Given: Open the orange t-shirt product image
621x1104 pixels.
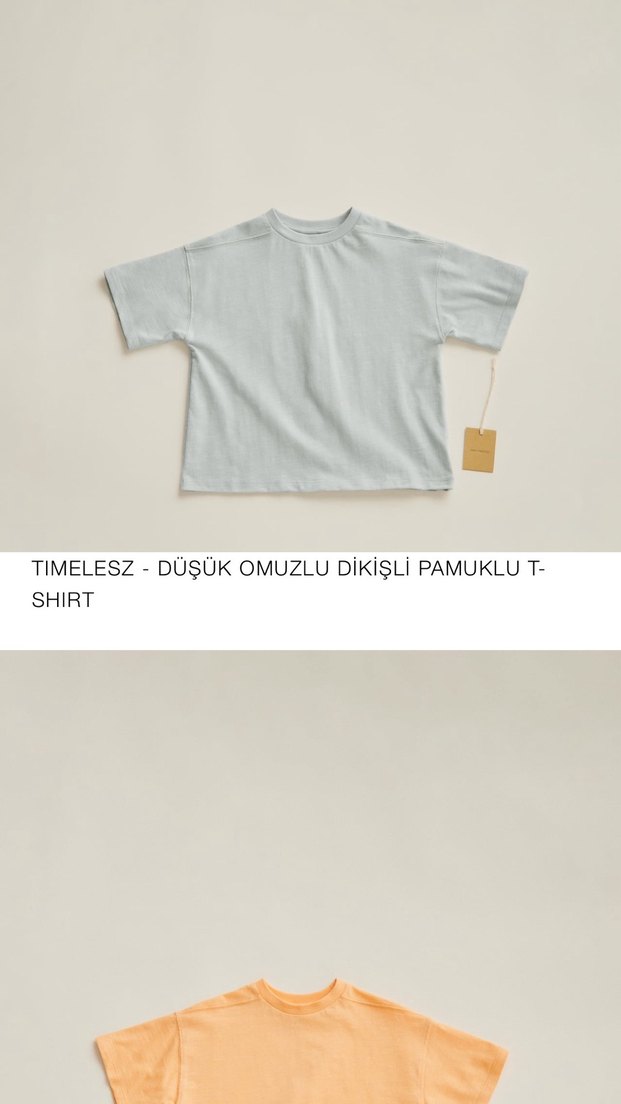Looking at the screenshot, I should 301,1040.
